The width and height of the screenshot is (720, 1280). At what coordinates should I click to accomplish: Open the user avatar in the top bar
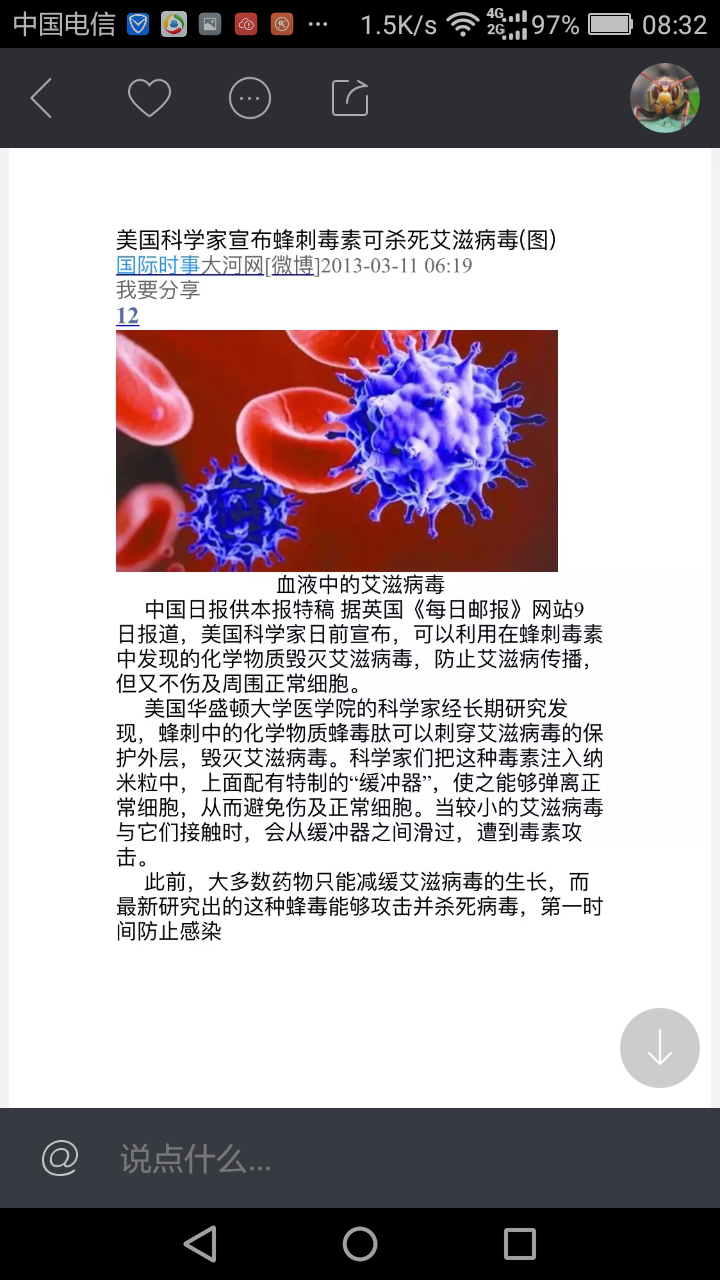click(664, 98)
